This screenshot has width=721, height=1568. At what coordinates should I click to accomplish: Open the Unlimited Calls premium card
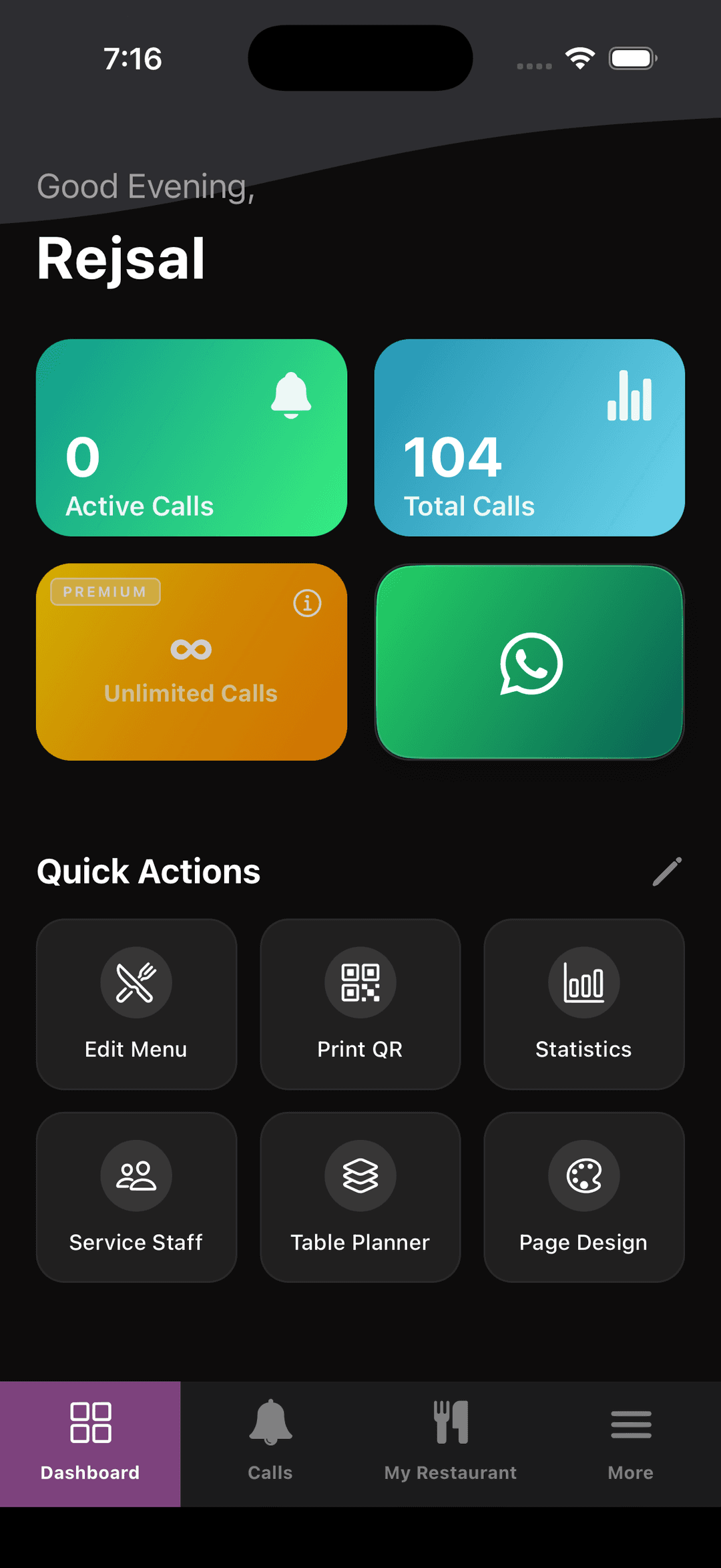tap(192, 661)
